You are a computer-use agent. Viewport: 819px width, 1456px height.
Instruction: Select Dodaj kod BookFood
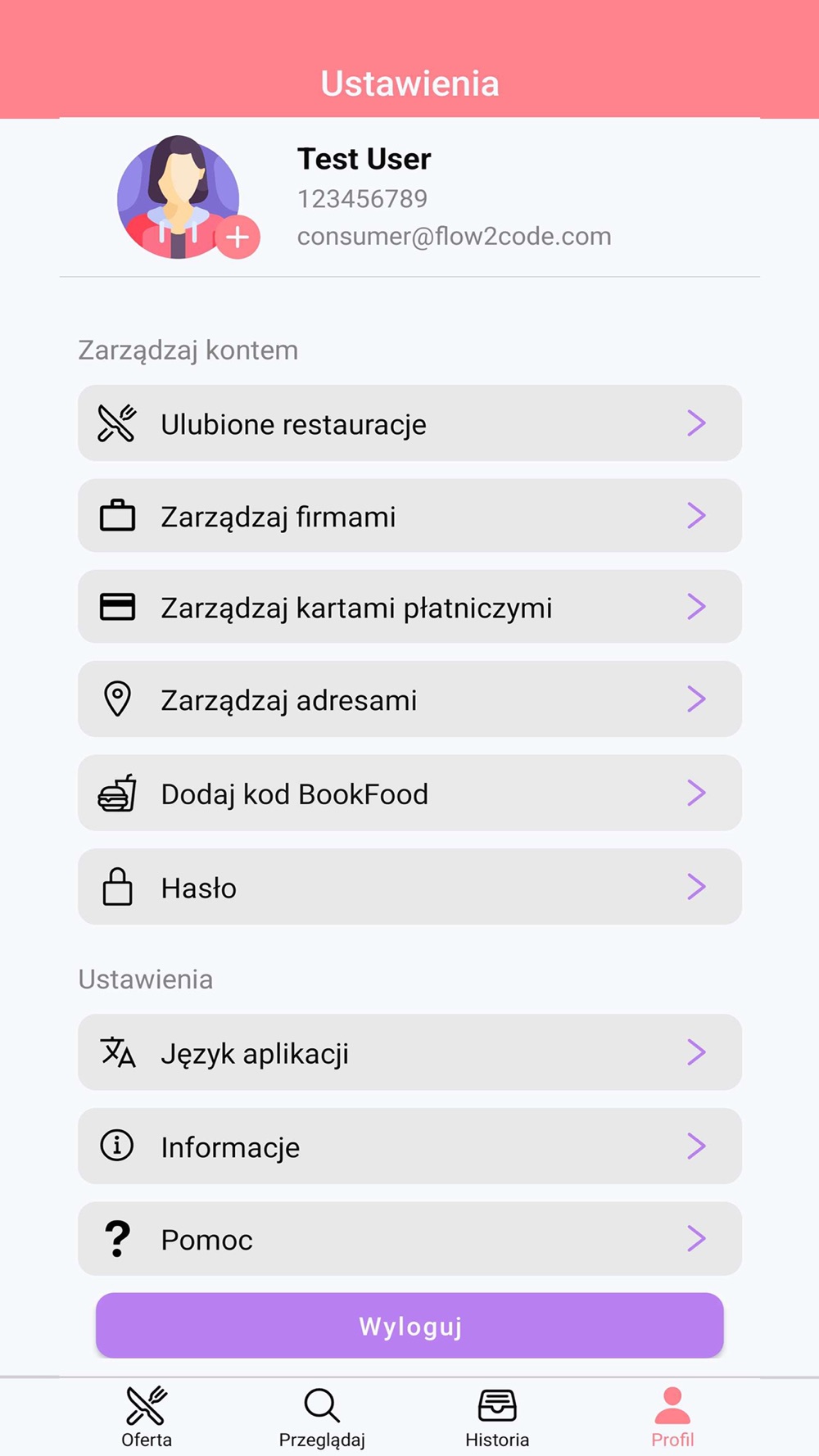[x=409, y=793]
